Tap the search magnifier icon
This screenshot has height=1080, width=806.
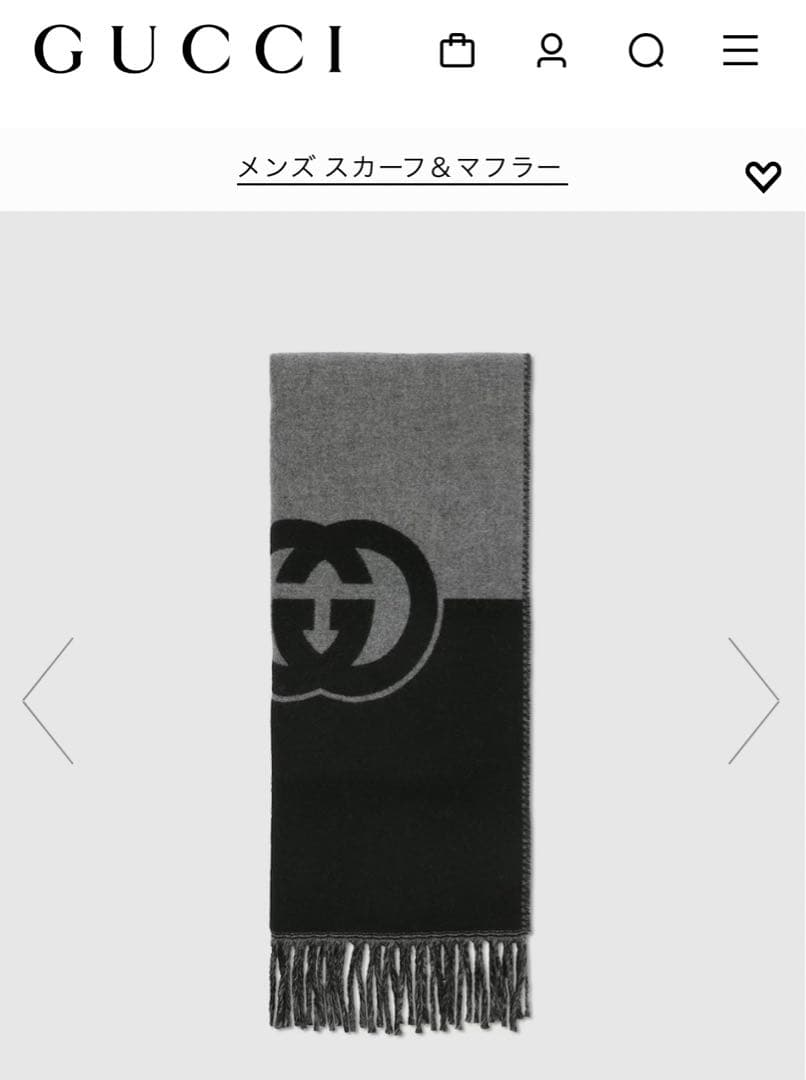pos(646,51)
